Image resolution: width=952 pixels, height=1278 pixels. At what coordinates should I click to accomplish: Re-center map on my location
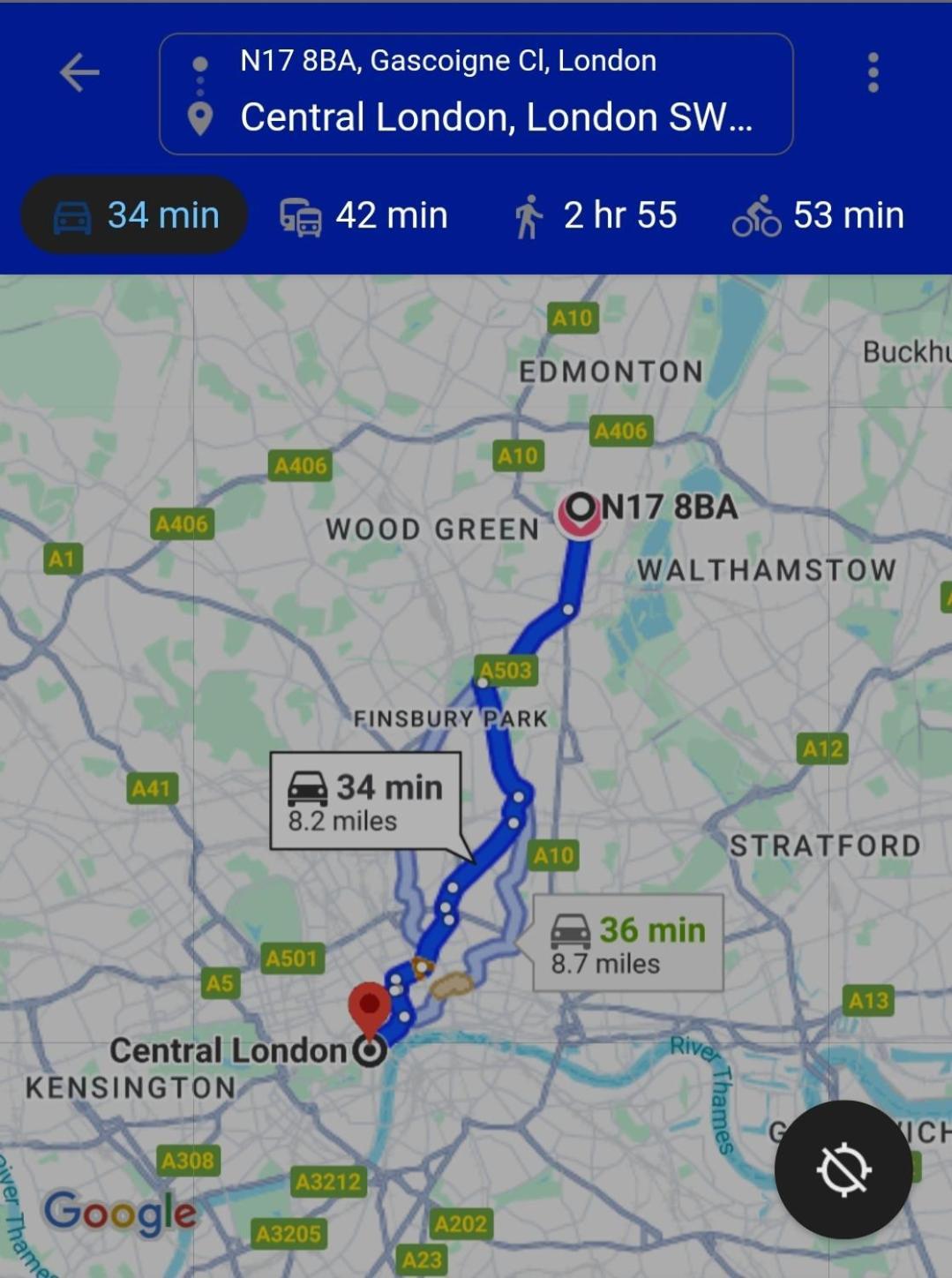[x=843, y=1169]
